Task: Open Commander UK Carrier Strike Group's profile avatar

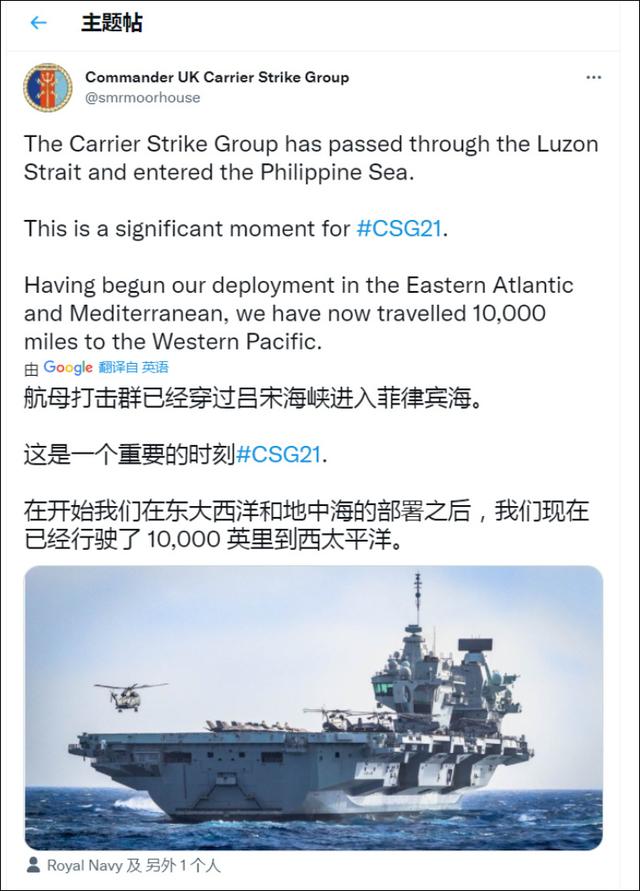Action: [x=48, y=88]
